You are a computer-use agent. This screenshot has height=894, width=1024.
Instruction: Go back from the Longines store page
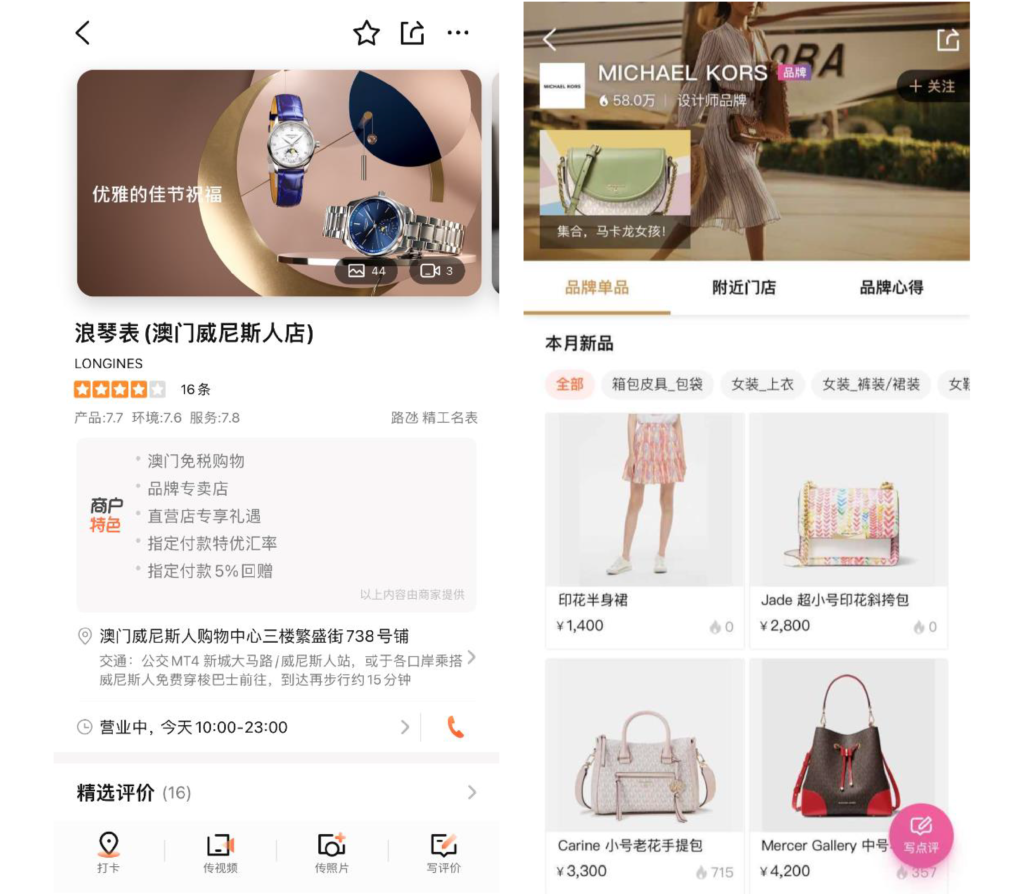(83, 33)
